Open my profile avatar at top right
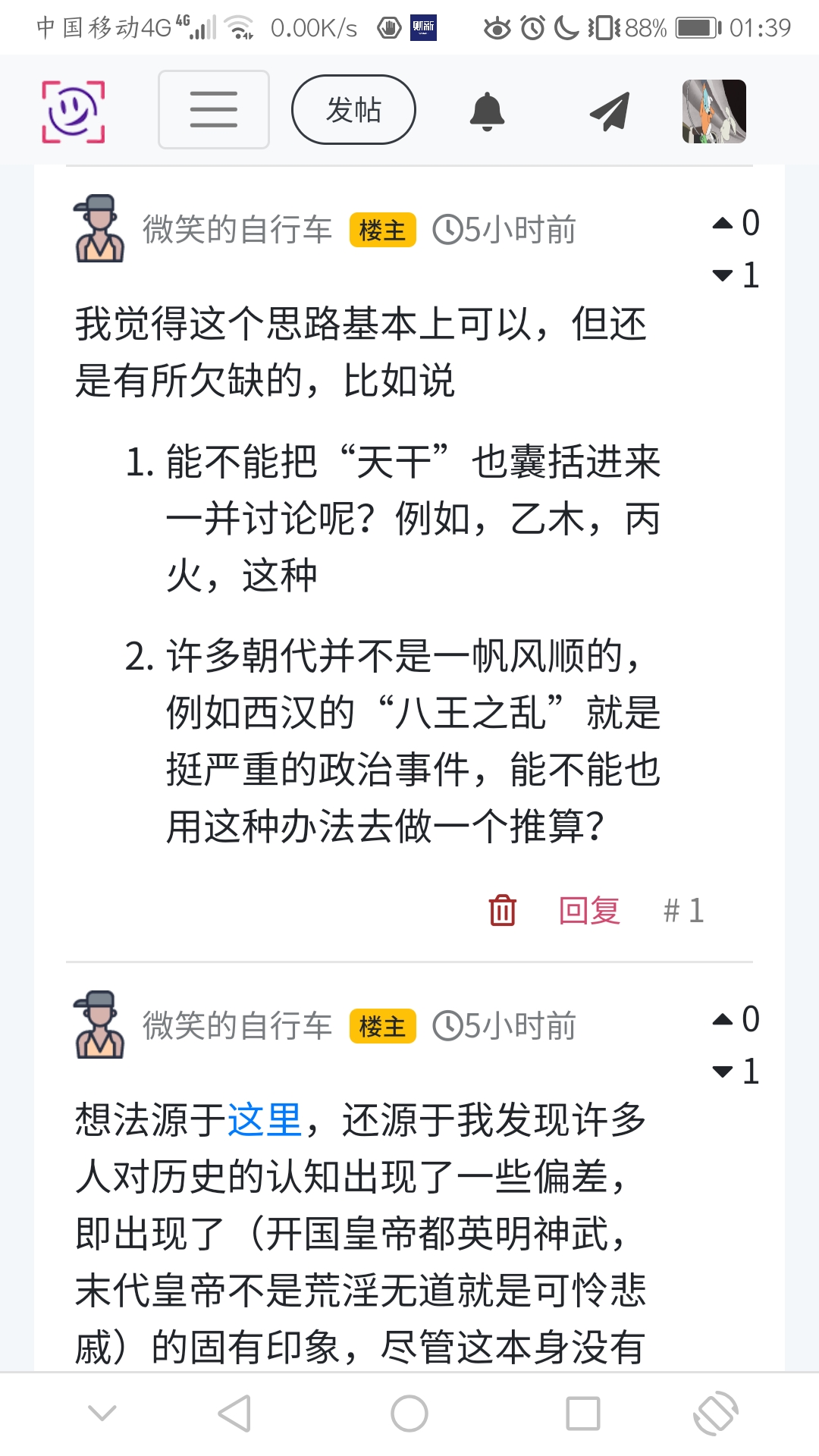 [x=714, y=111]
